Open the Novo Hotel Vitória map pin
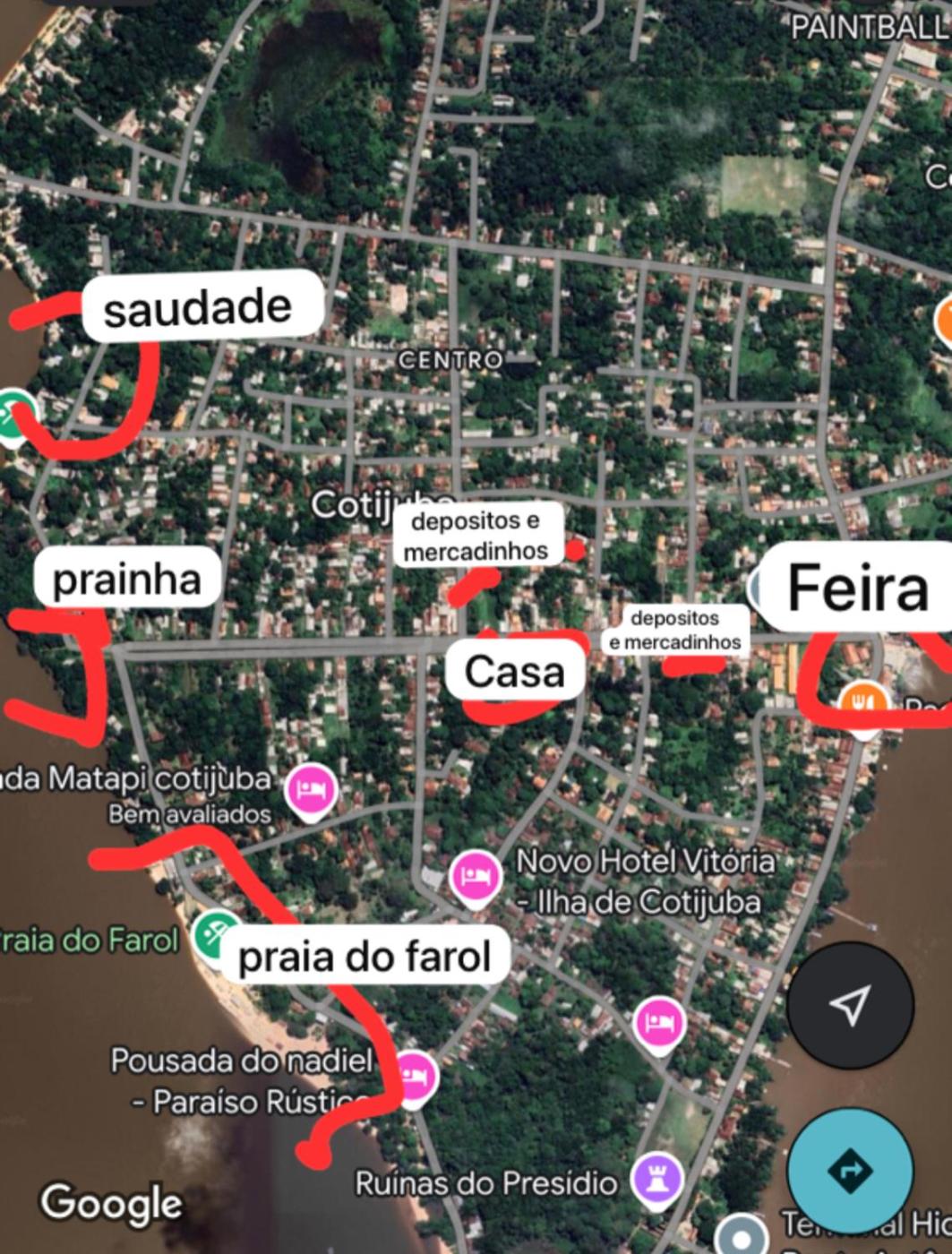This screenshot has width=952, height=1254. pyautogui.click(x=475, y=876)
